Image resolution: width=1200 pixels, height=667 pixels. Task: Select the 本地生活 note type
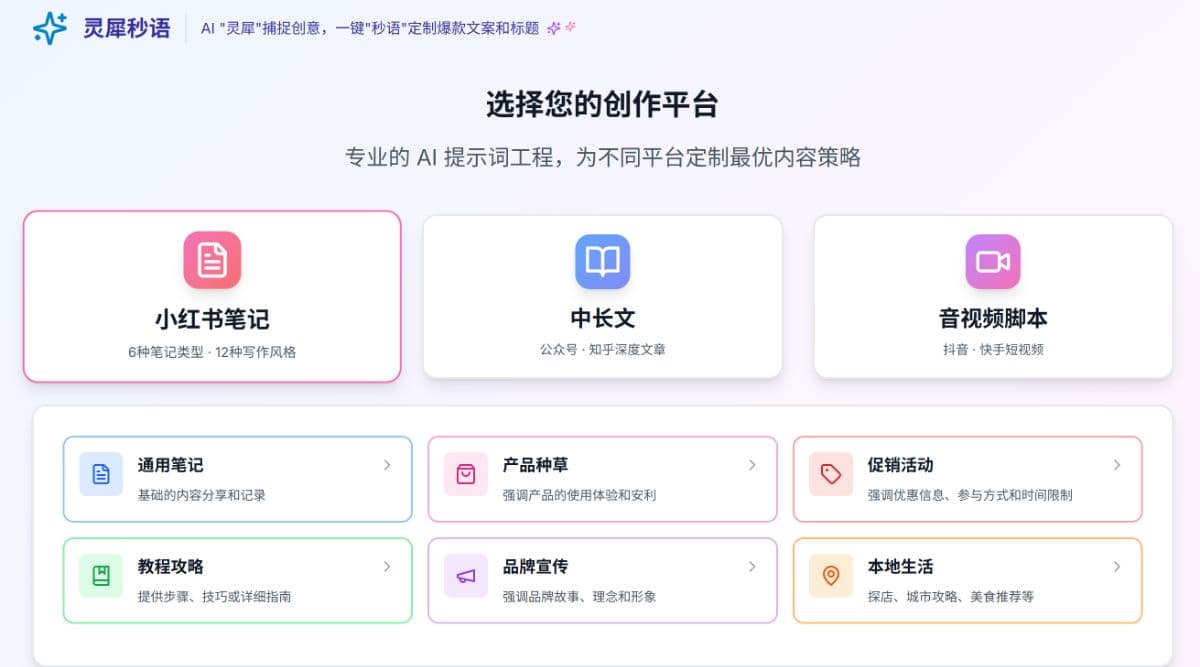click(967, 580)
